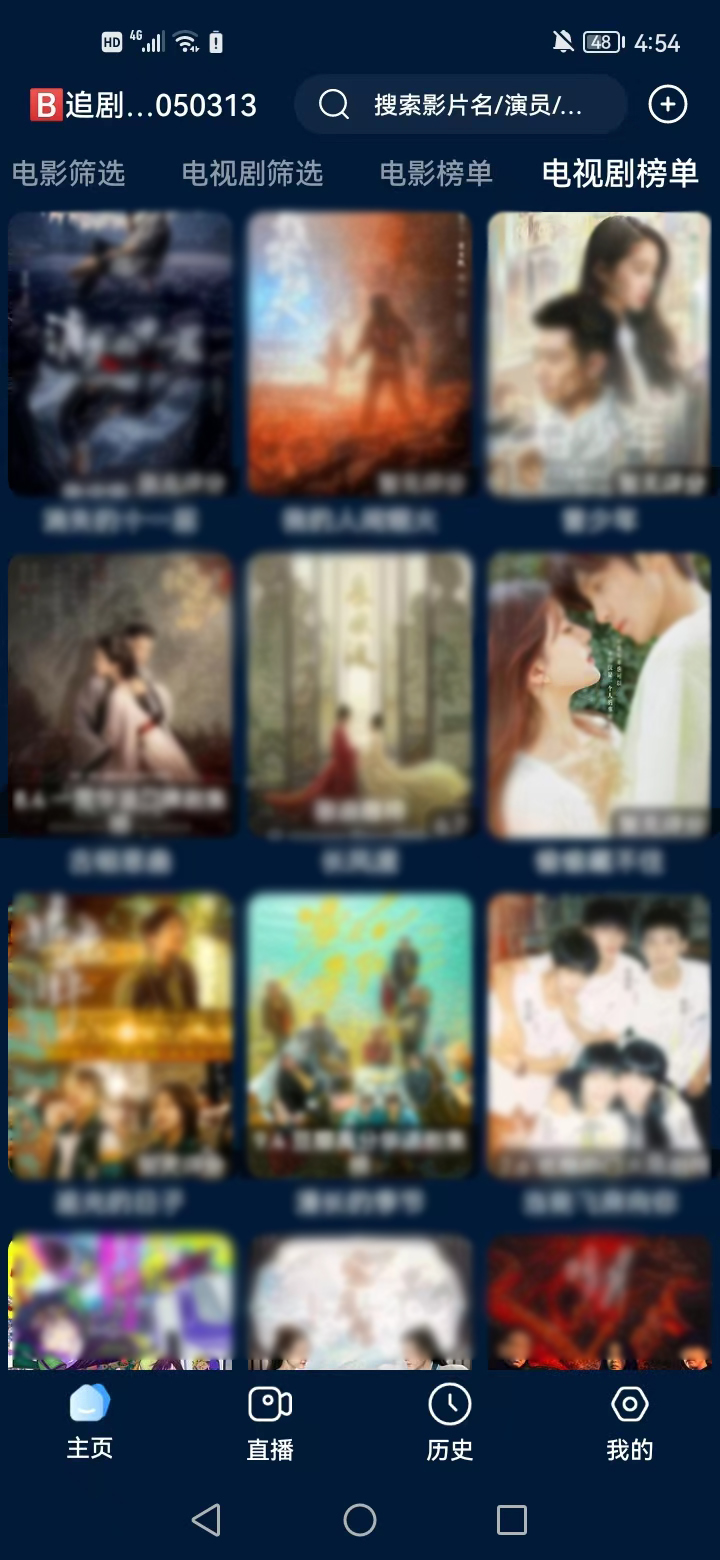Switch to the 电视剧筛选 tab
720x1560 pixels.
[252, 173]
